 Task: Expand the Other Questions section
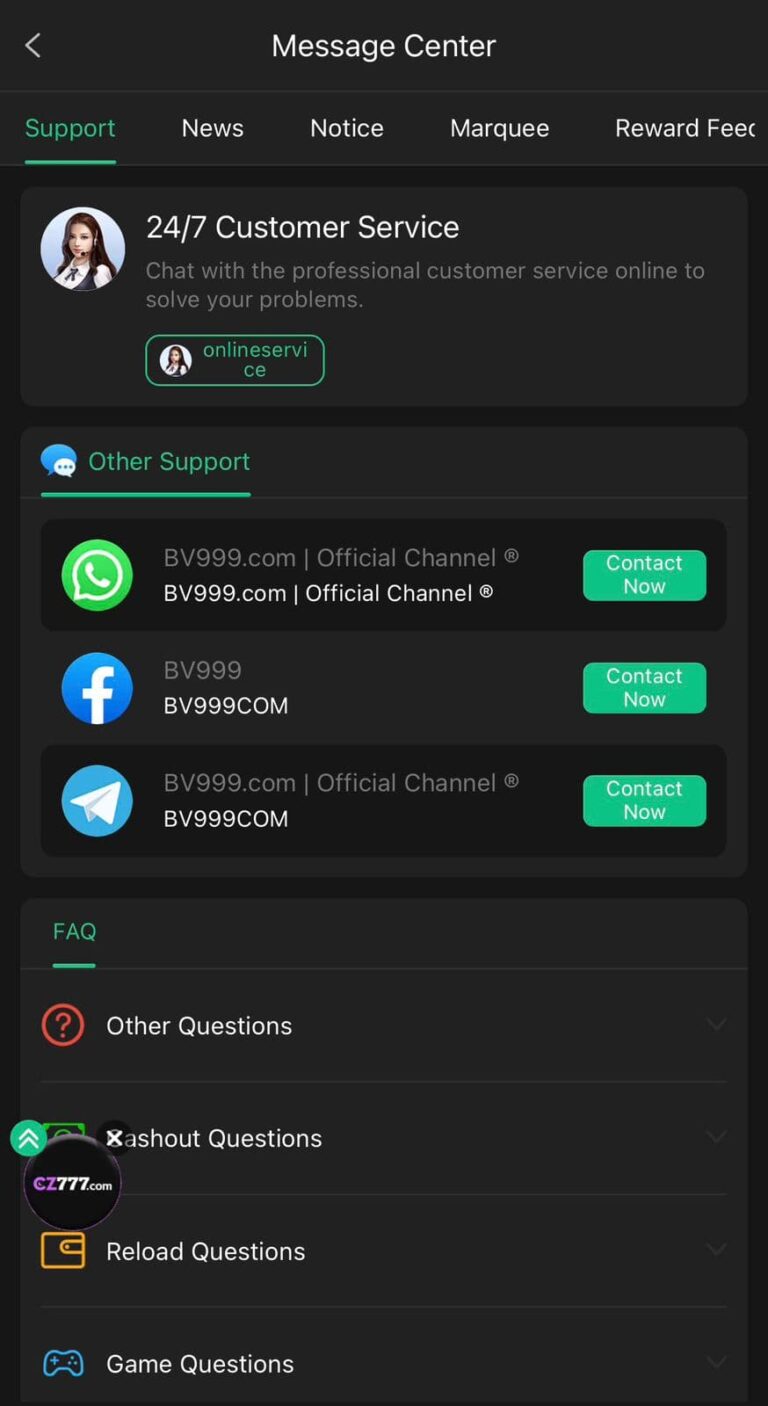pyautogui.click(x=717, y=1024)
